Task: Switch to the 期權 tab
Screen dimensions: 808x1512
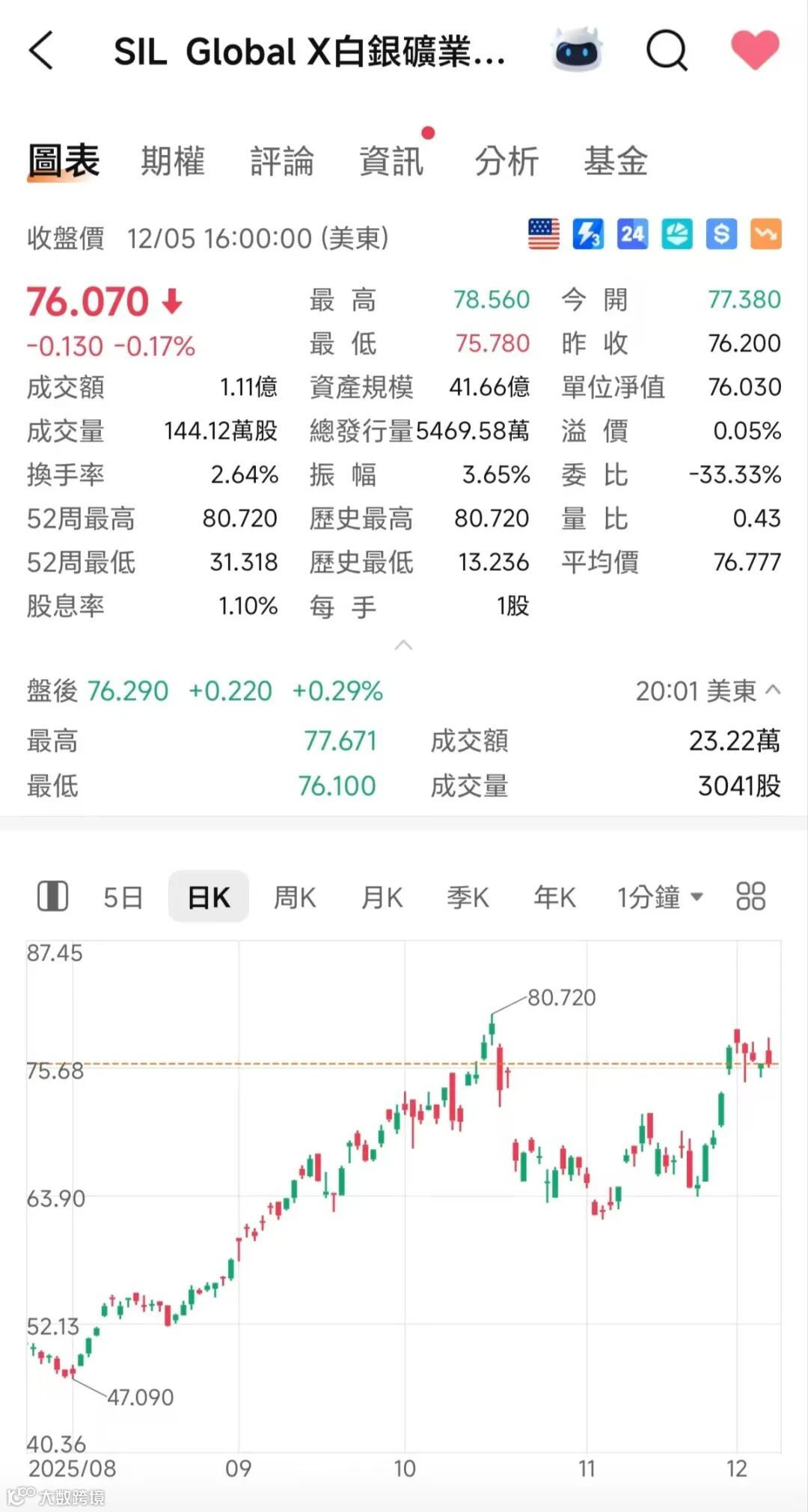Action: click(x=173, y=161)
